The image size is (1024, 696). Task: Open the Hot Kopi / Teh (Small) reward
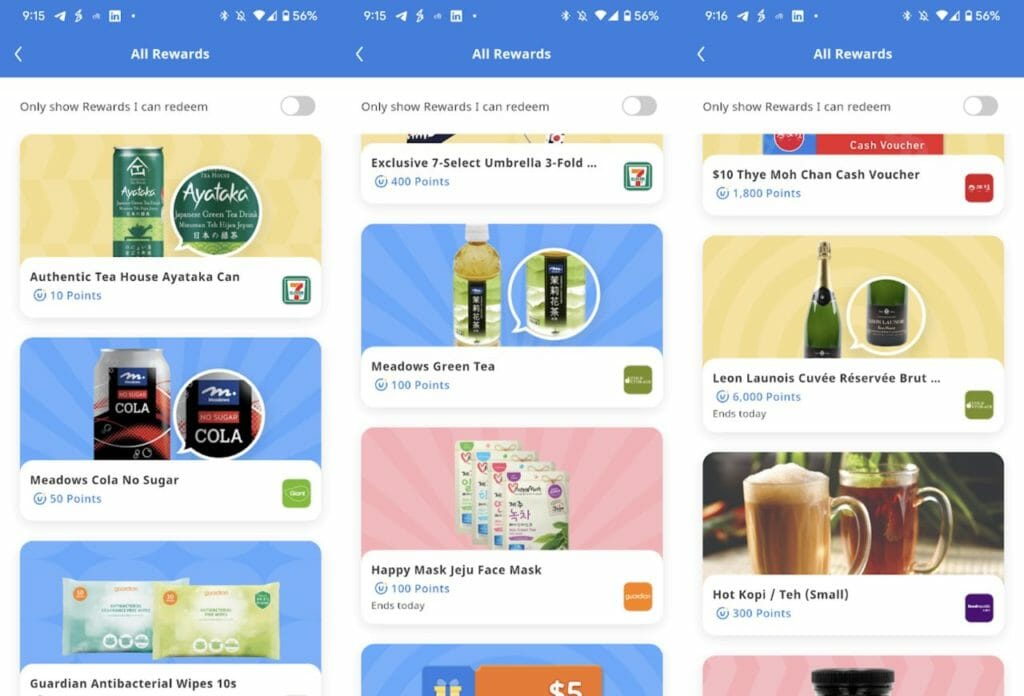point(780,594)
